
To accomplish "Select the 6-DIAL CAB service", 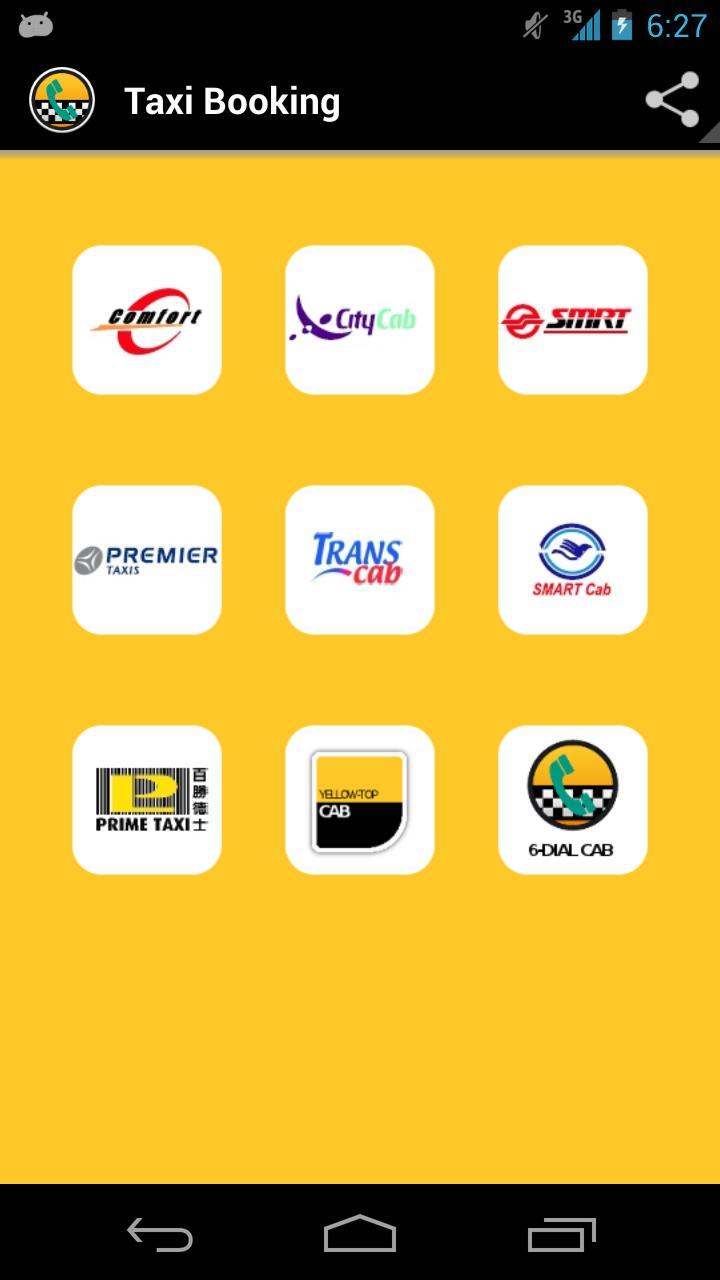I will coord(572,799).
